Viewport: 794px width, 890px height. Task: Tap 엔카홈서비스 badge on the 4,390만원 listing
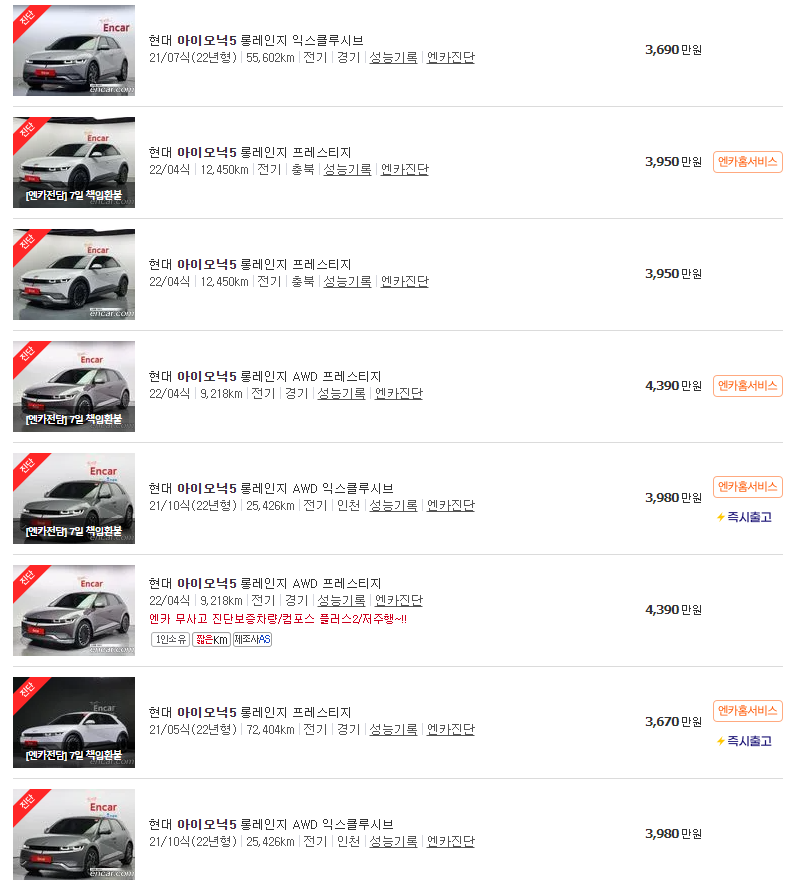[747, 386]
